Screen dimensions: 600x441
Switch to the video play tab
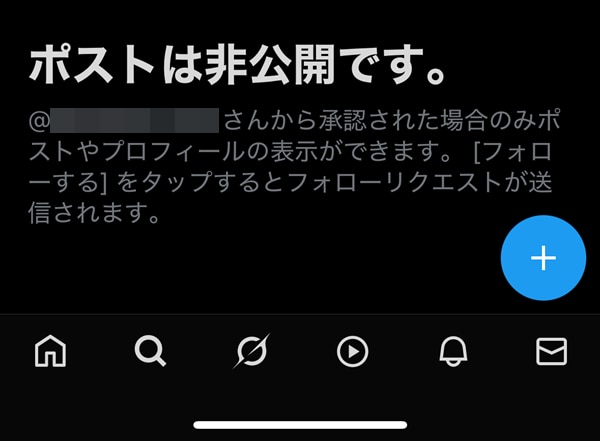pyautogui.click(x=352, y=351)
